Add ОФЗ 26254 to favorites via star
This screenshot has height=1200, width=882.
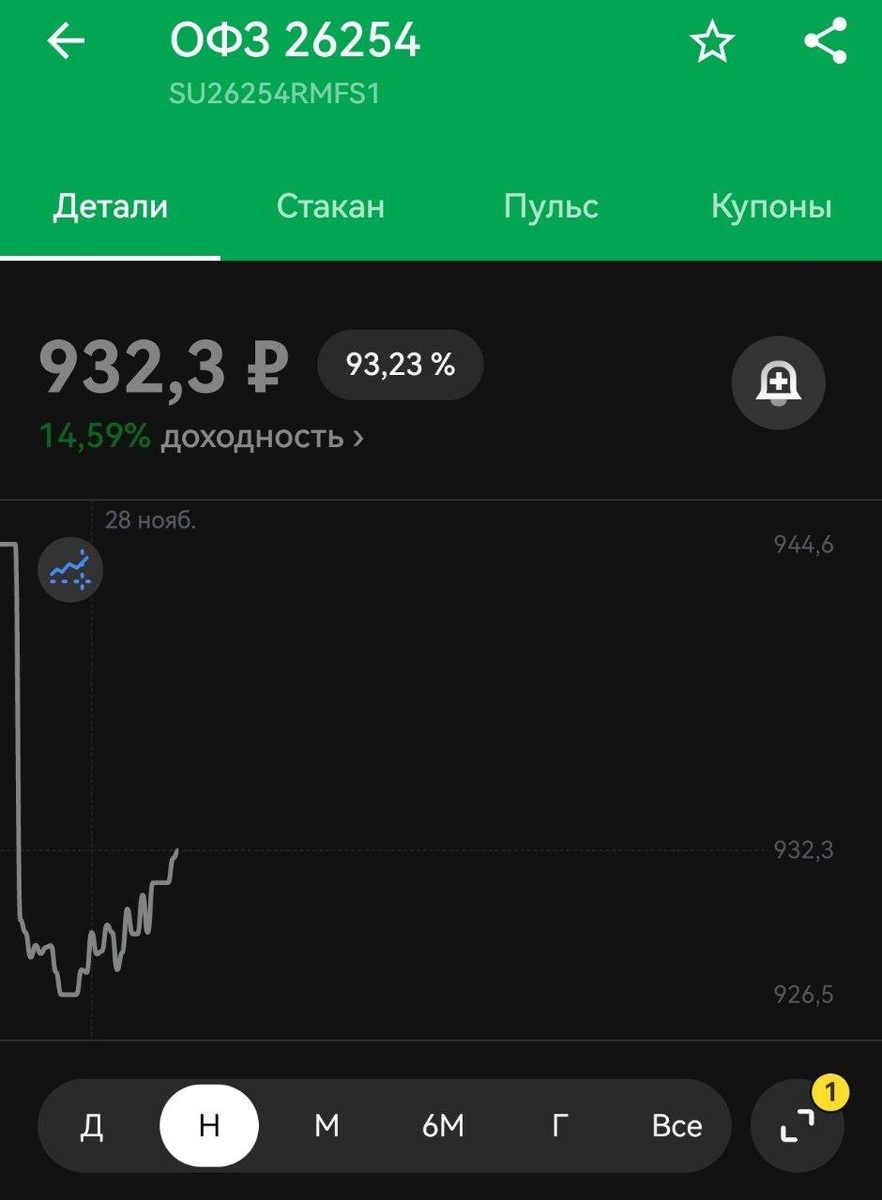click(x=712, y=42)
